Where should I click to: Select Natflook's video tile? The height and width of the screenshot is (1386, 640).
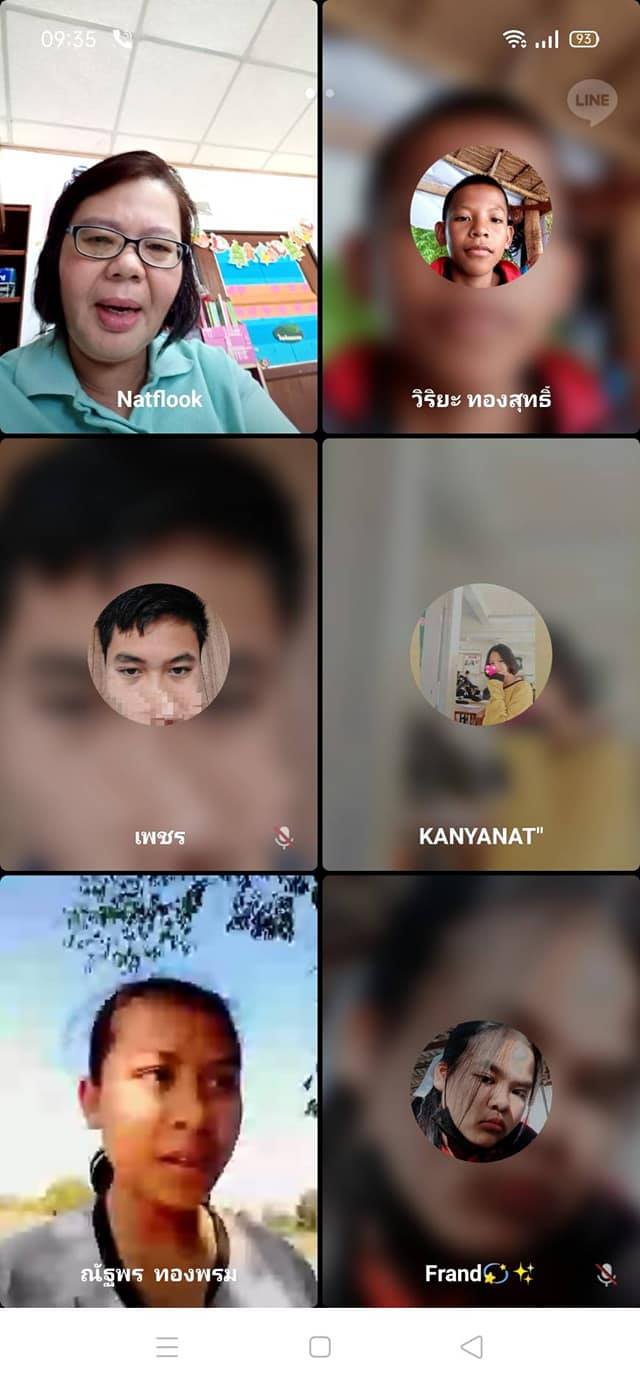(x=158, y=216)
